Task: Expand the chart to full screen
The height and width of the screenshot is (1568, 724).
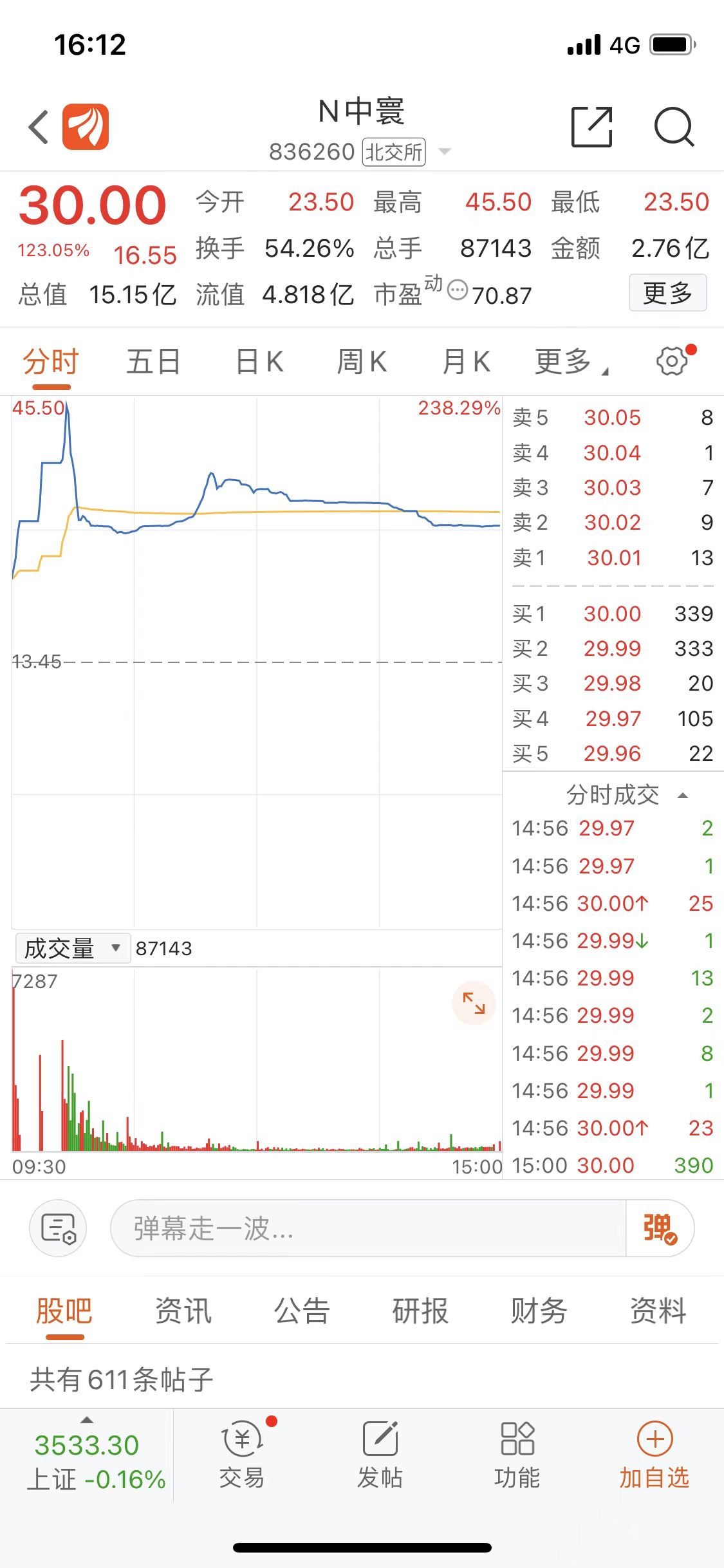Action: click(474, 1003)
